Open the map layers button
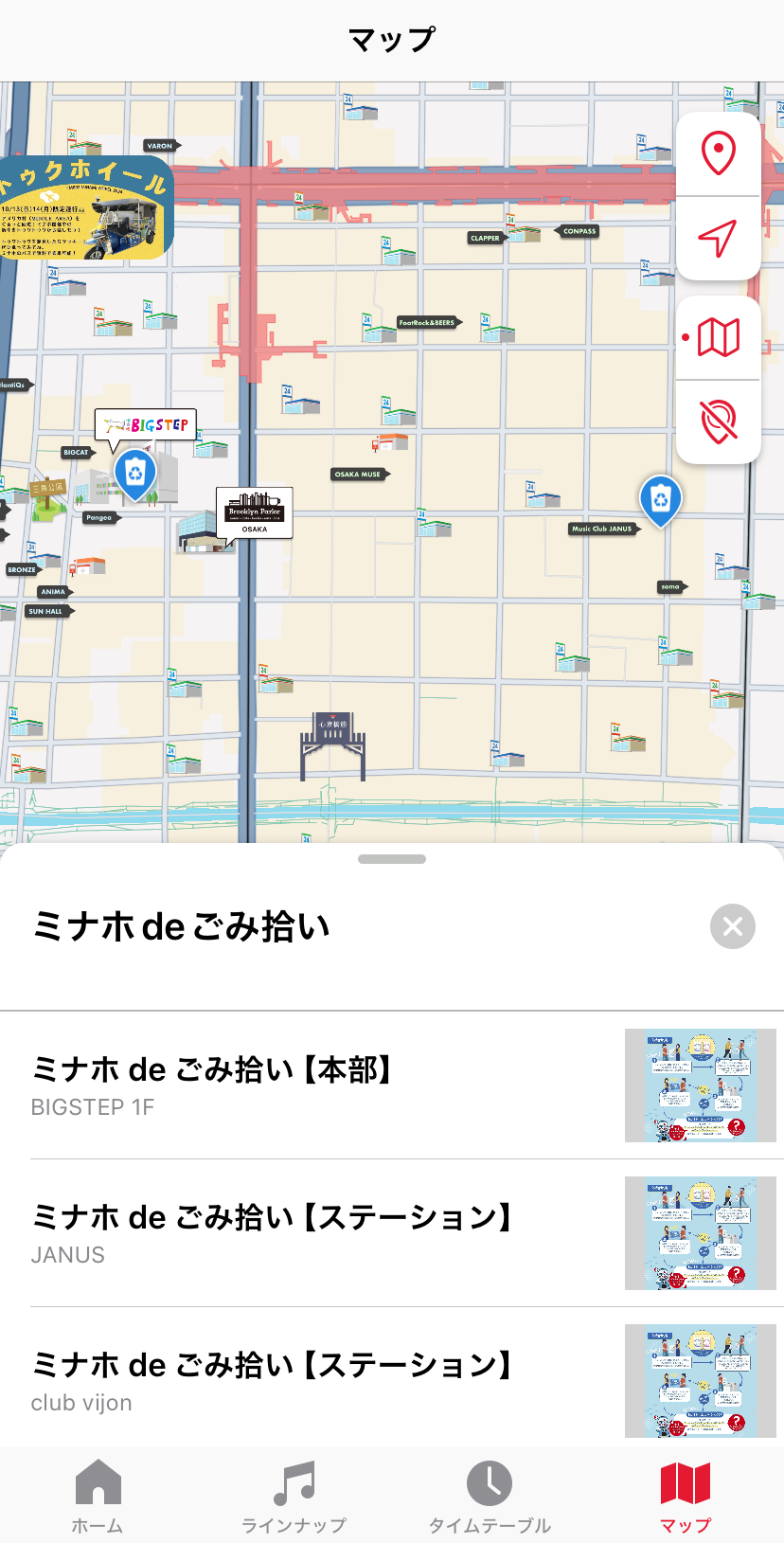 [719, 337]
